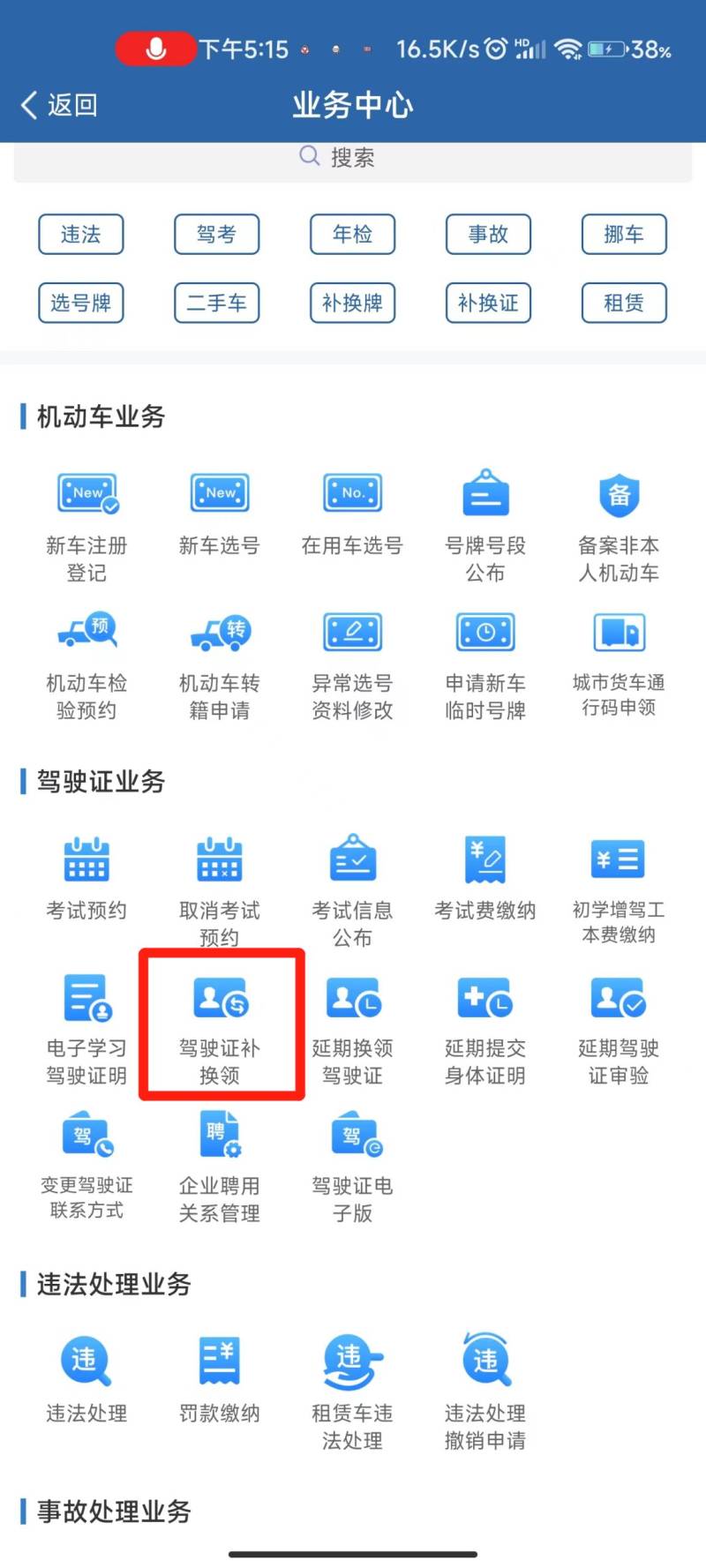This screenshot has height=1568, width=706.
Task: Open 取消考试预约 service
Action: (219, 878)
